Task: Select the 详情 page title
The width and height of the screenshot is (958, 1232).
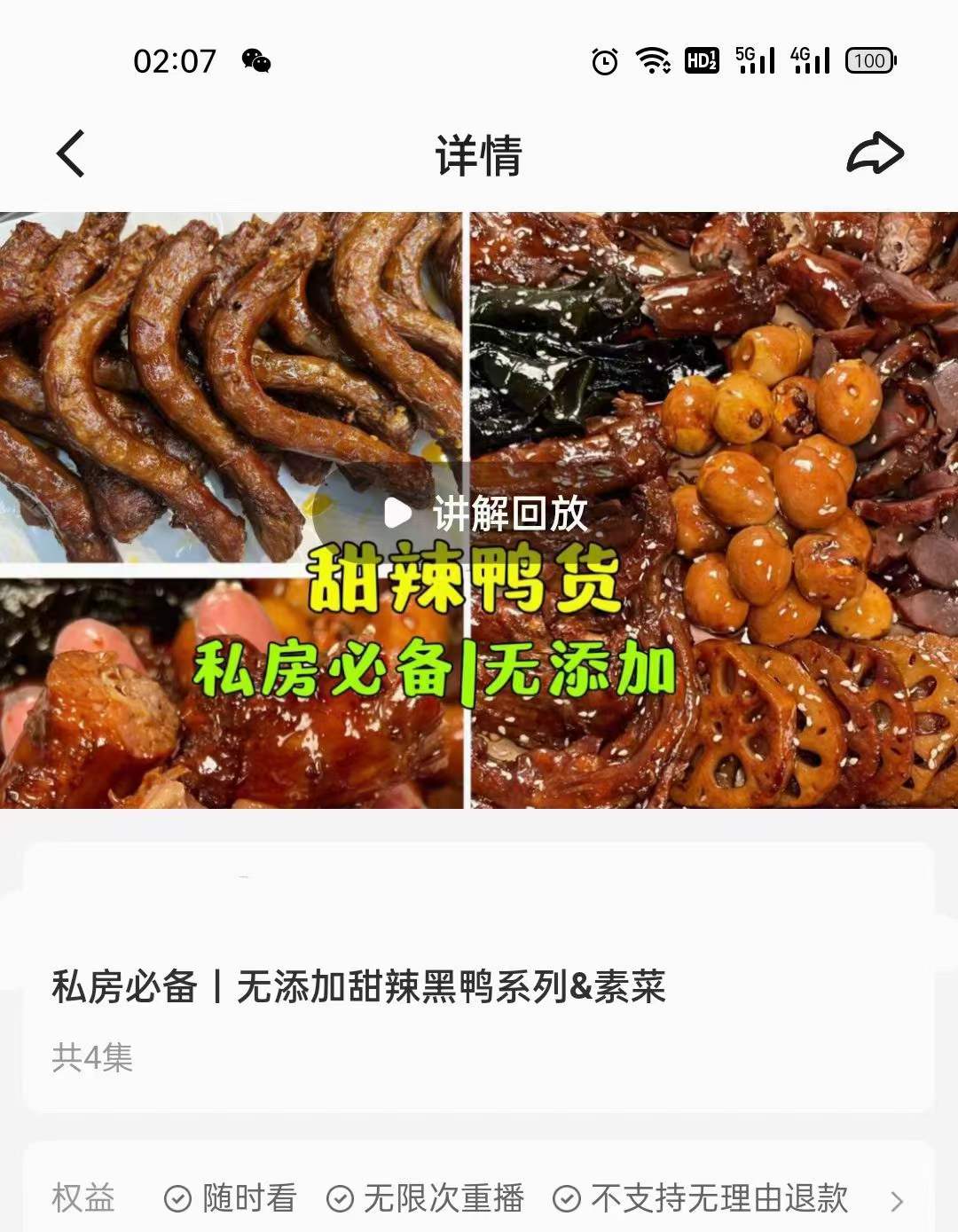Action: [x=479, y=153]
